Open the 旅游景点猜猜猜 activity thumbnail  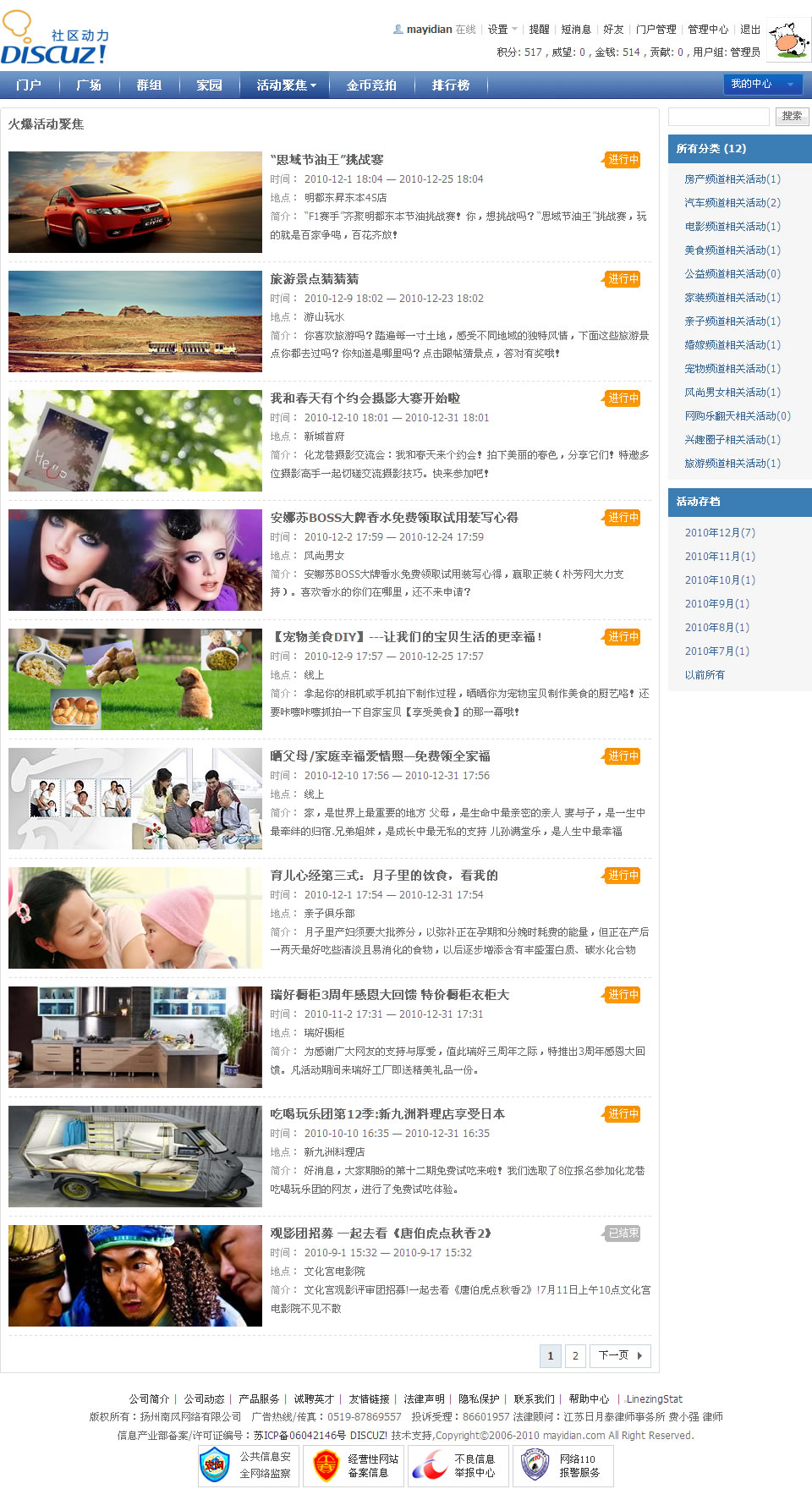point(135,321)
